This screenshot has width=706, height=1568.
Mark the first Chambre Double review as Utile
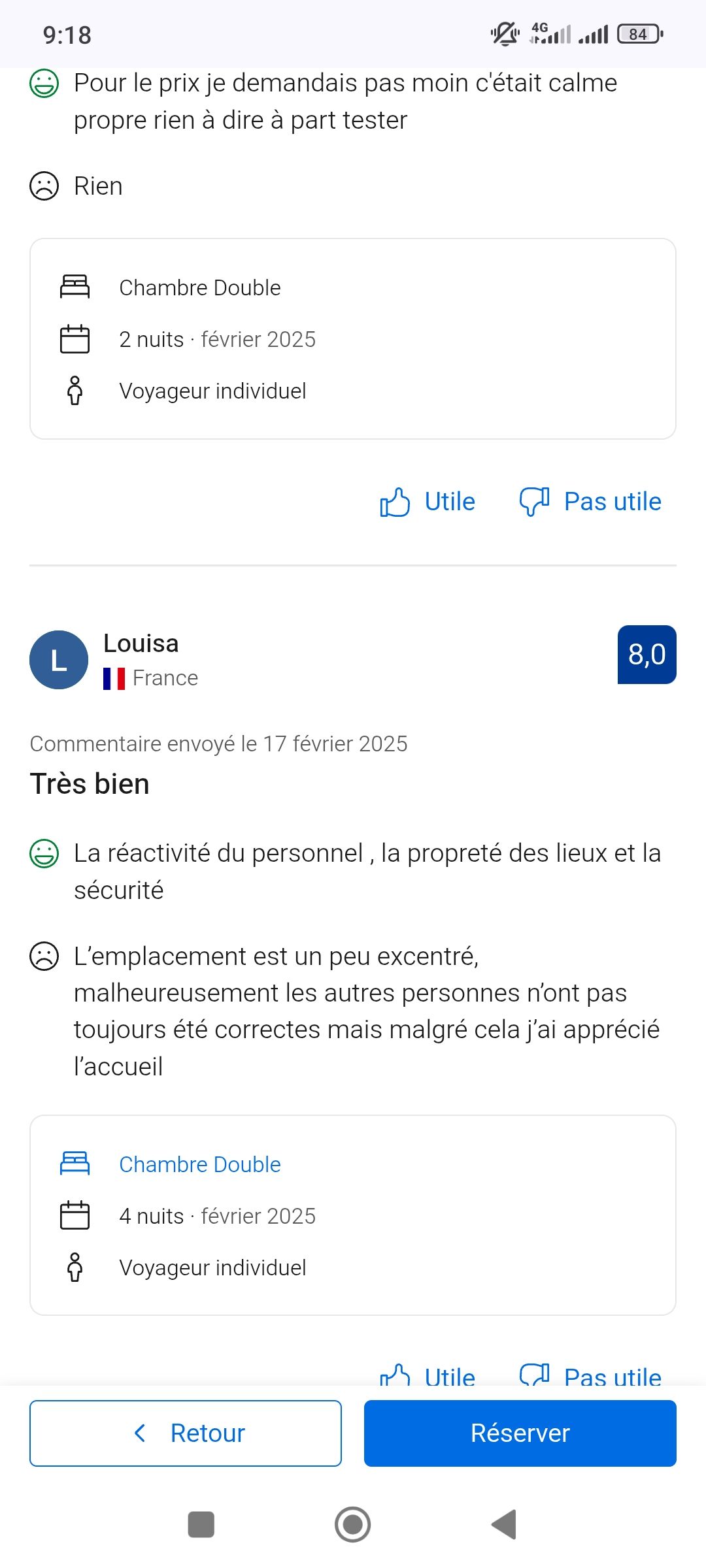click(x=428, y=502)
